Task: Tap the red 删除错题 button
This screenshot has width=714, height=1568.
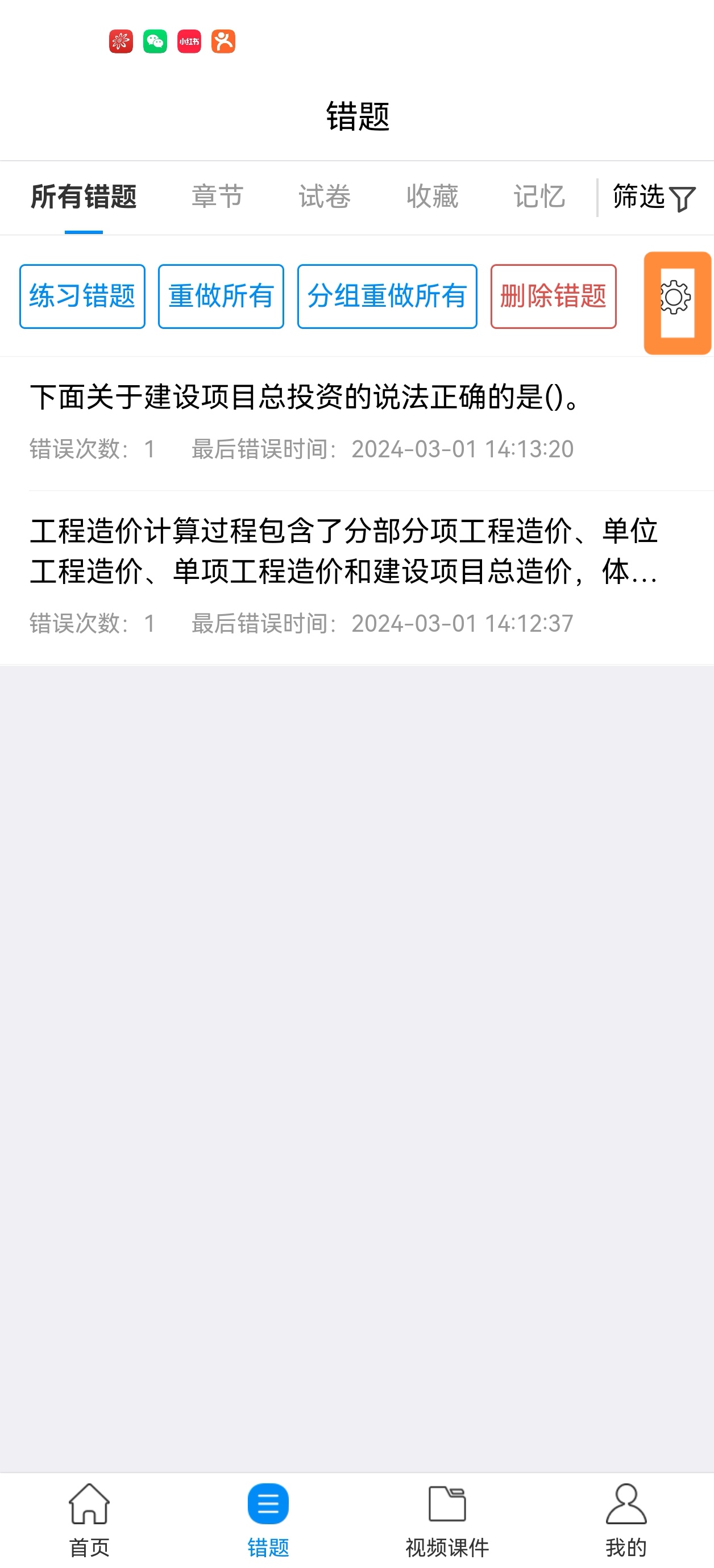Action: click(x=553, y=297)
